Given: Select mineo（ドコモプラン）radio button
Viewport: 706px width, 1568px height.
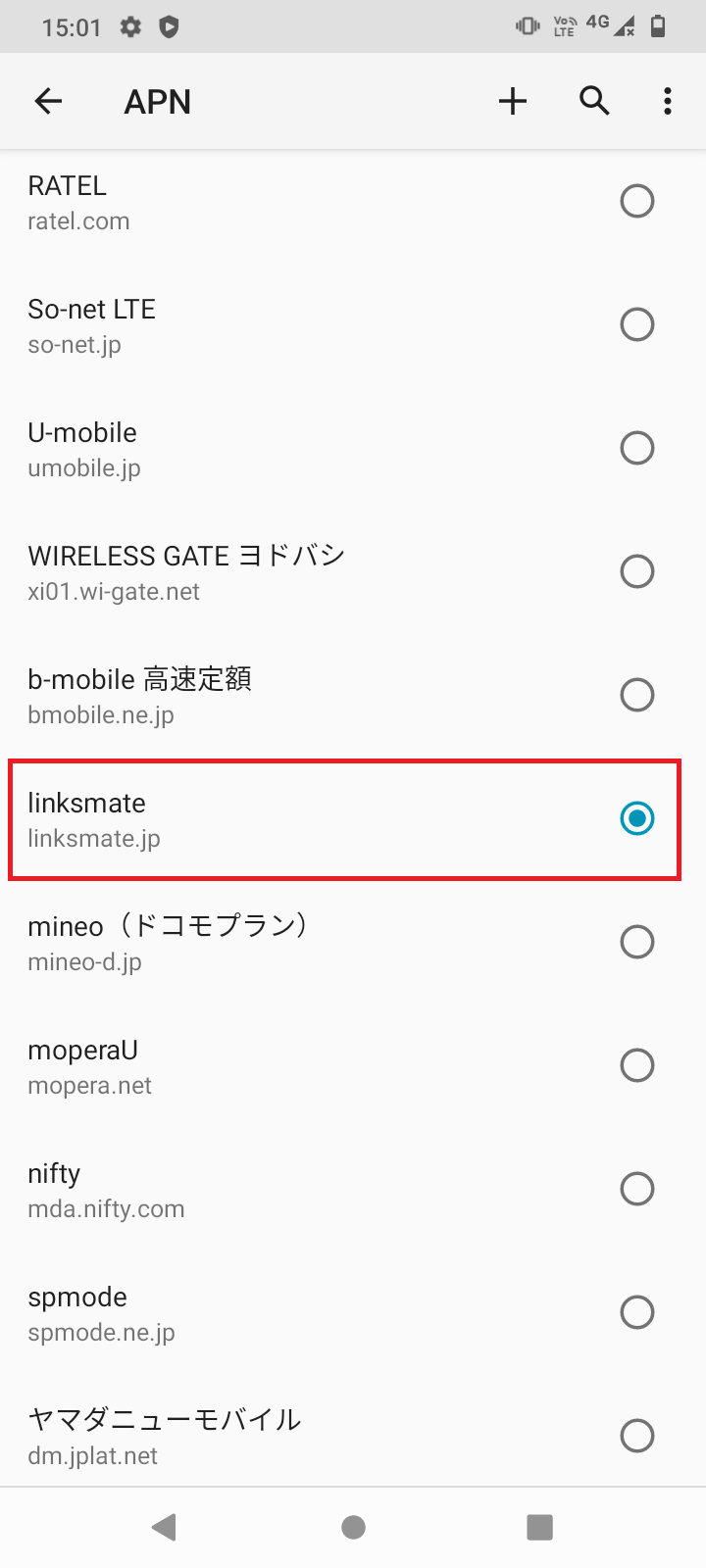Looking at the screenshot, I should coord(637,942).
